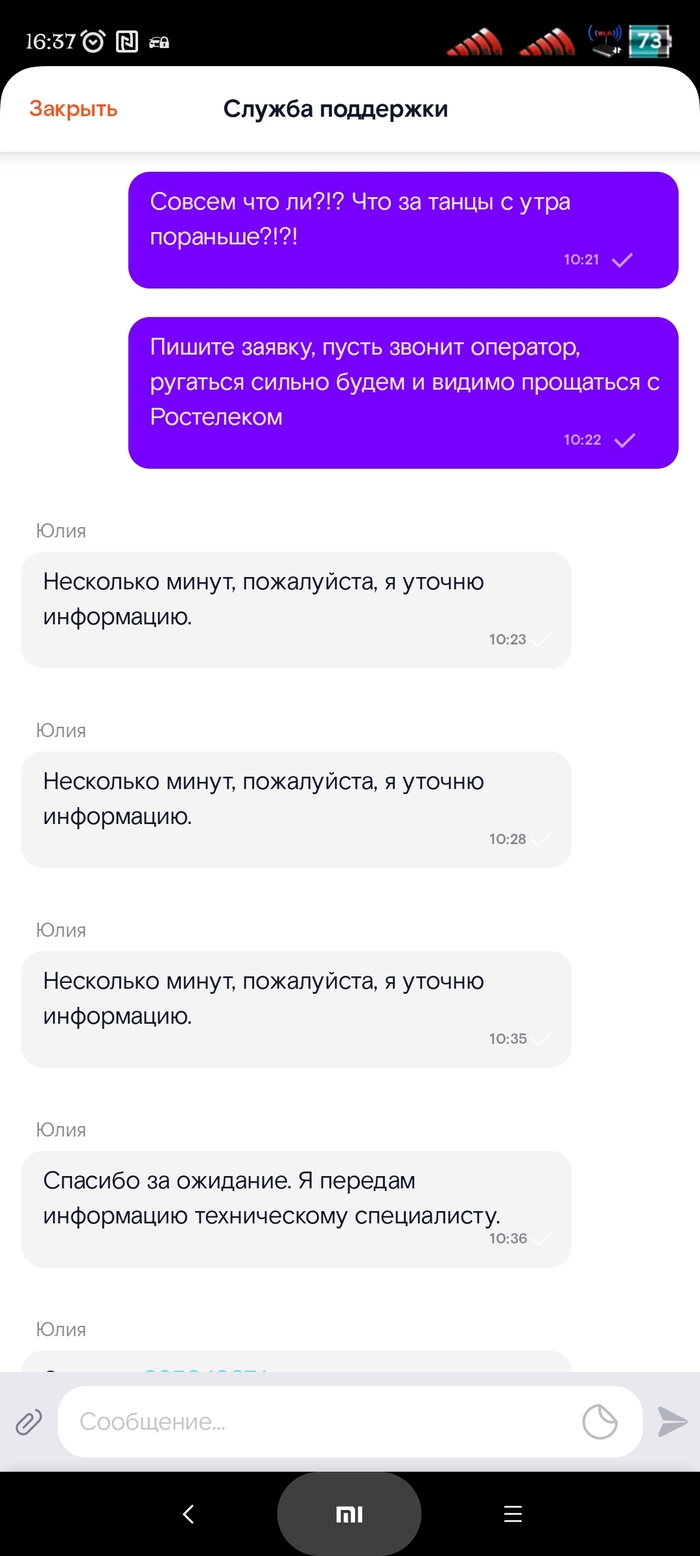
Task: Attach a file with the paperclip icon
Action: pos(28,1421)
